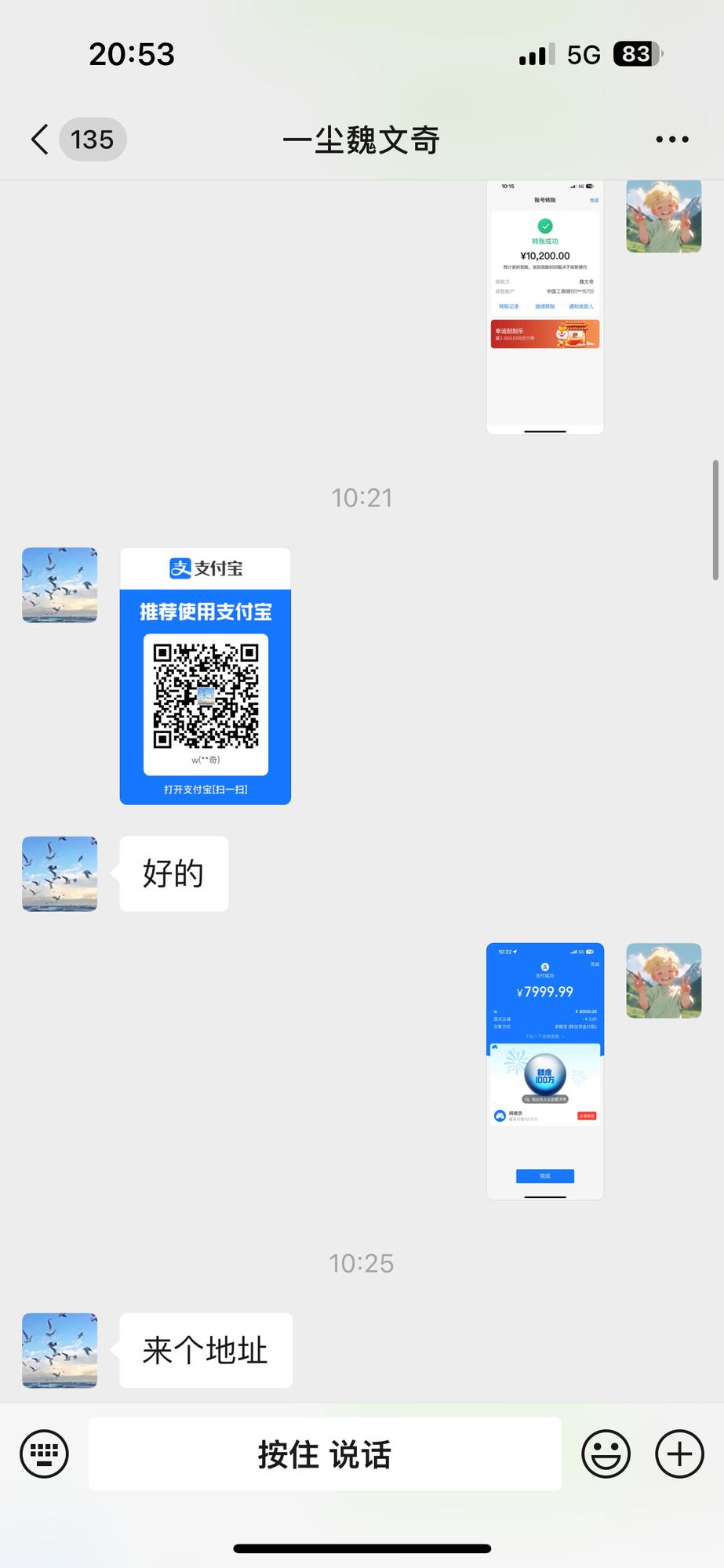Tap the hold-to-talk voice button
The width and height of the screenshot is (724, 1568).
325,1454
